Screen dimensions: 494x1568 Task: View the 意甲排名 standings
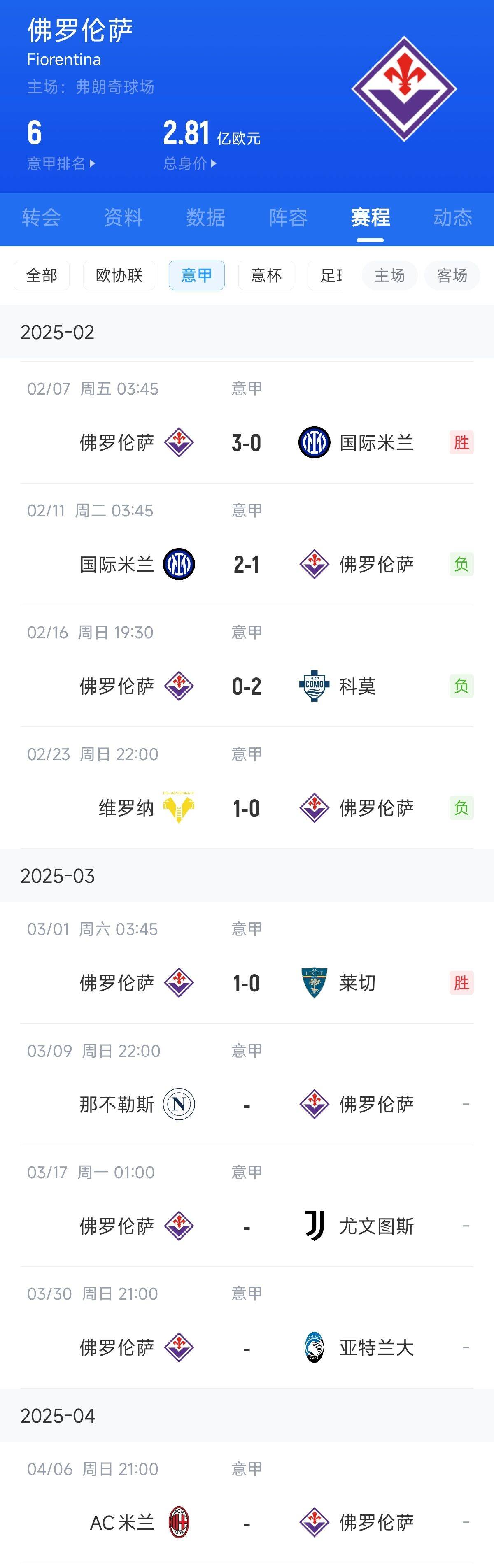(61, 163)
